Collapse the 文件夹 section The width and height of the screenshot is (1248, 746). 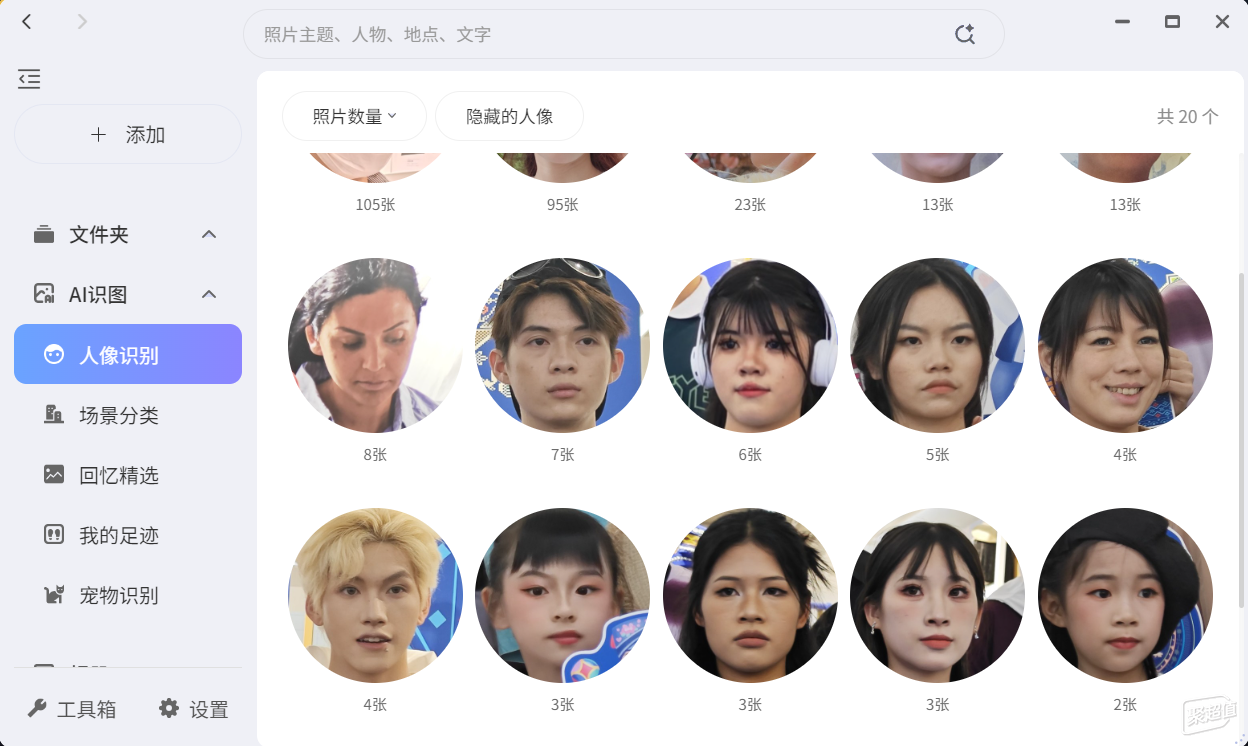(209, 234)
